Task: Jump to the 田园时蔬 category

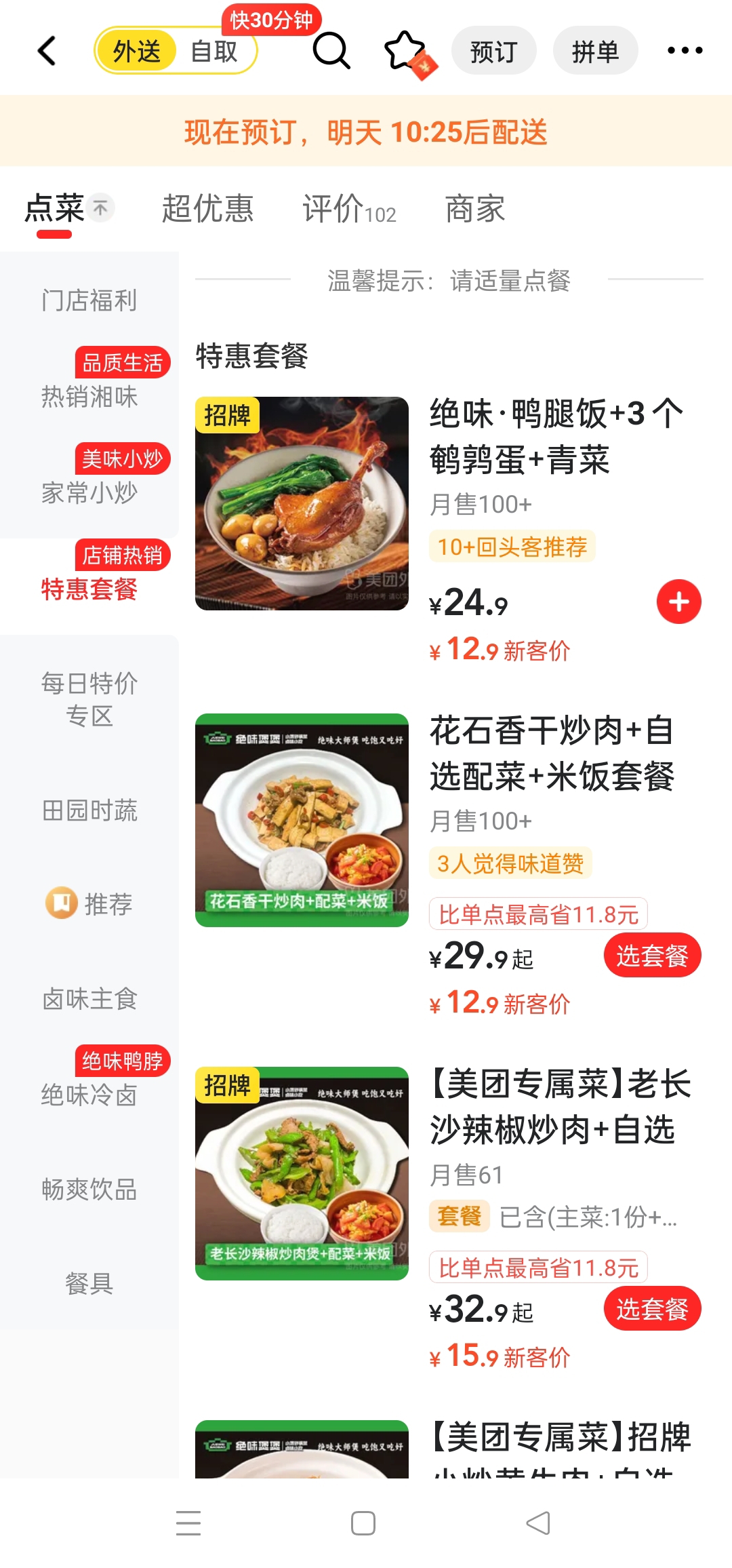Action: 89,810
